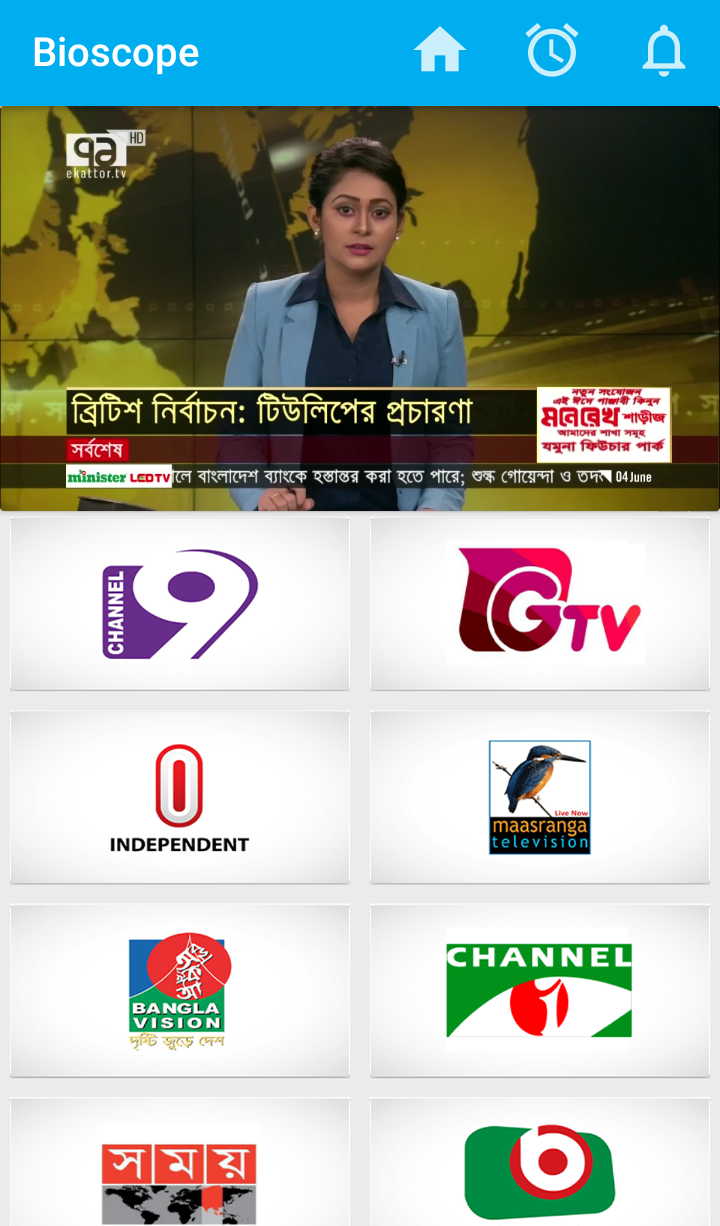Screen dimensions: 720x1226
Task: Tap the Ekattor TV live video player
Action: [360, 308]
